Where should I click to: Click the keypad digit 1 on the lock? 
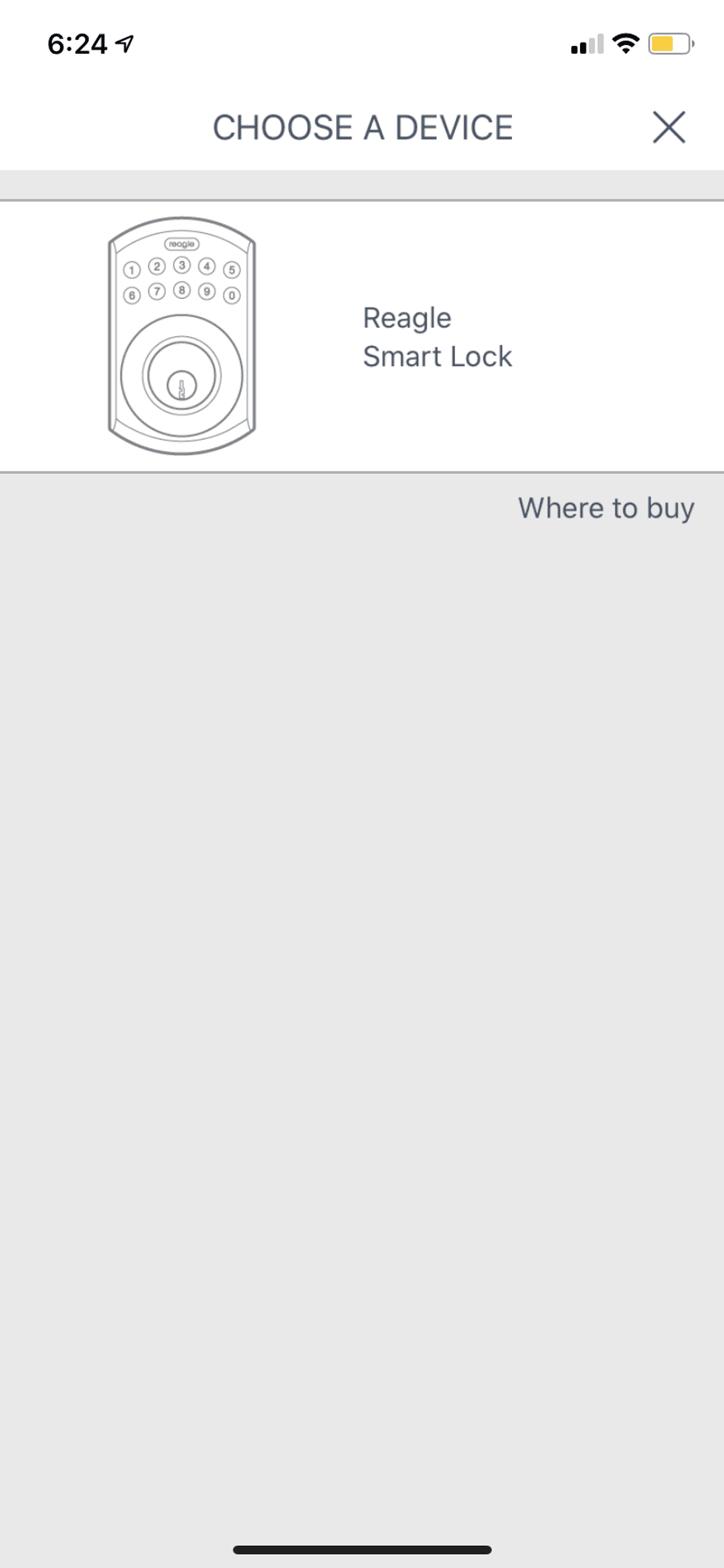click(x=132, y=270)
